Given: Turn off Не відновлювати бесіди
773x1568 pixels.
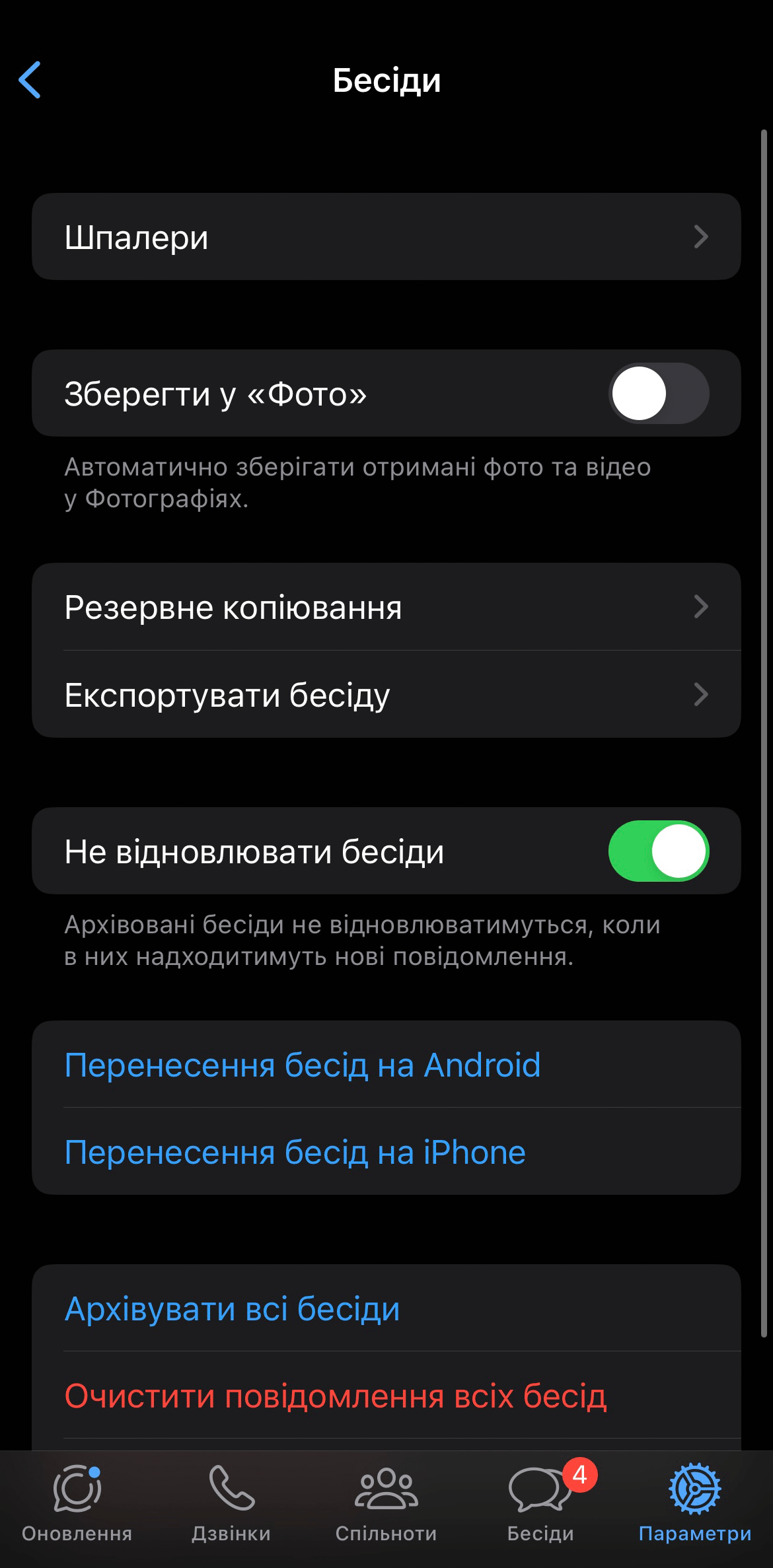Looking at the screenshot, I should 658,851.
